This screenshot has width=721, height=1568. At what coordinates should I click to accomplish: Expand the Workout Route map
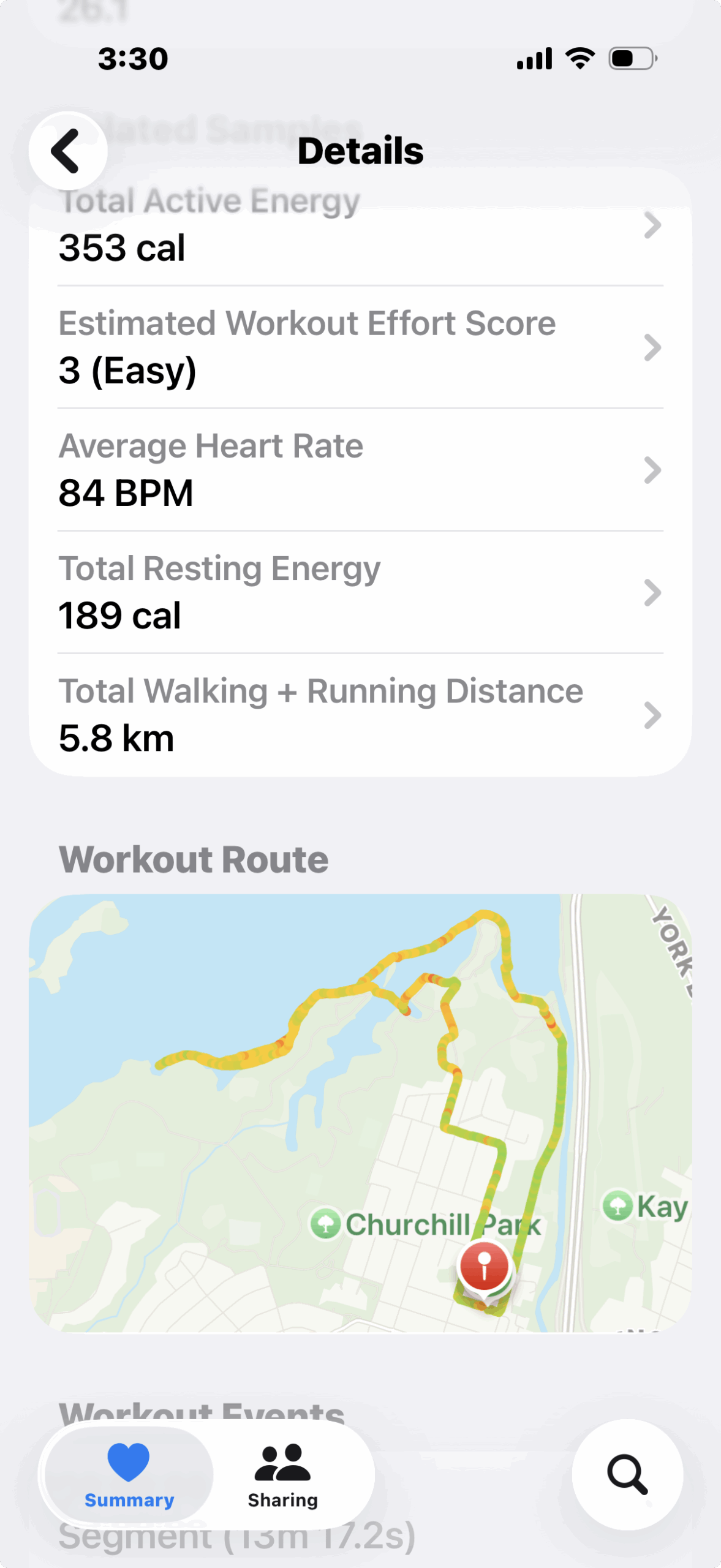click(360, 1112)
